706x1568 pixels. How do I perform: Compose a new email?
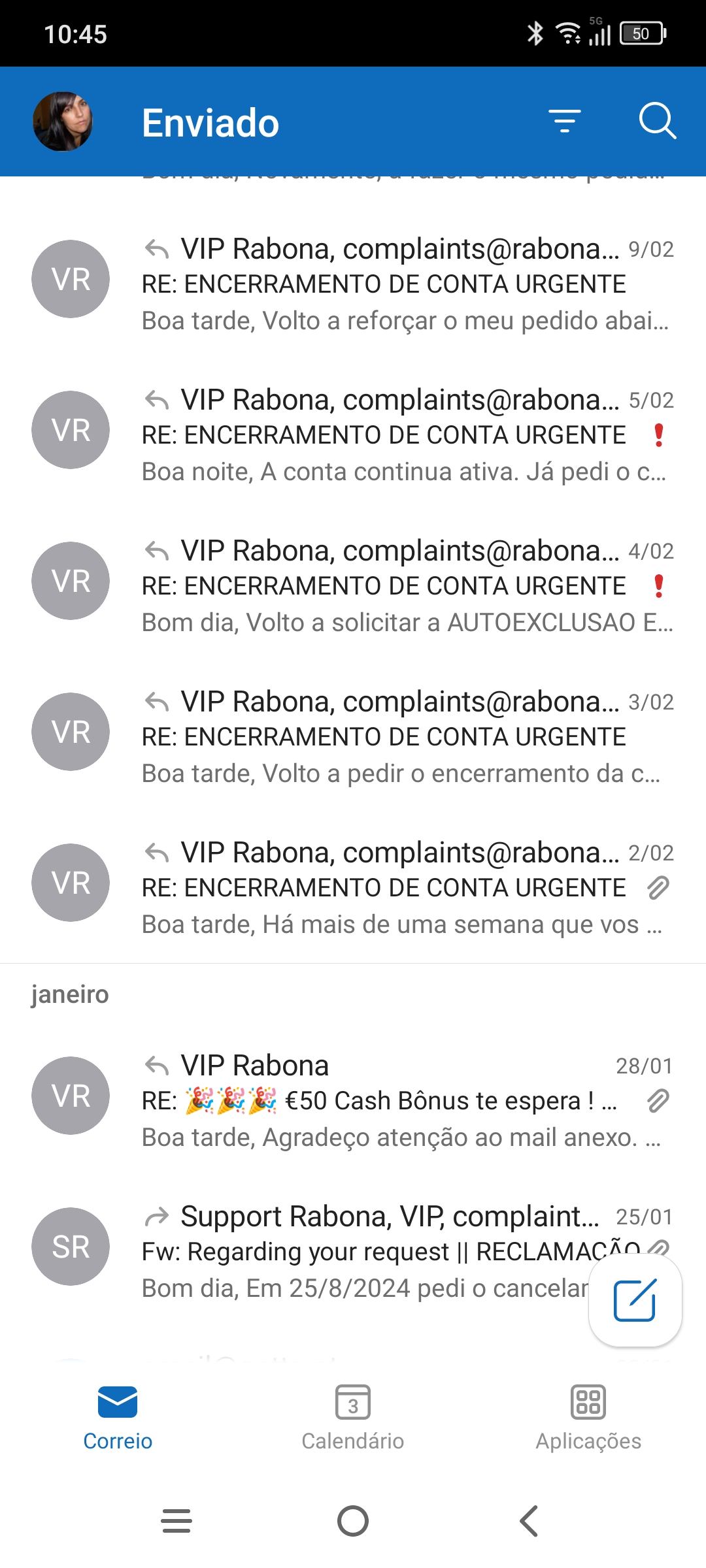(635, 1301)
